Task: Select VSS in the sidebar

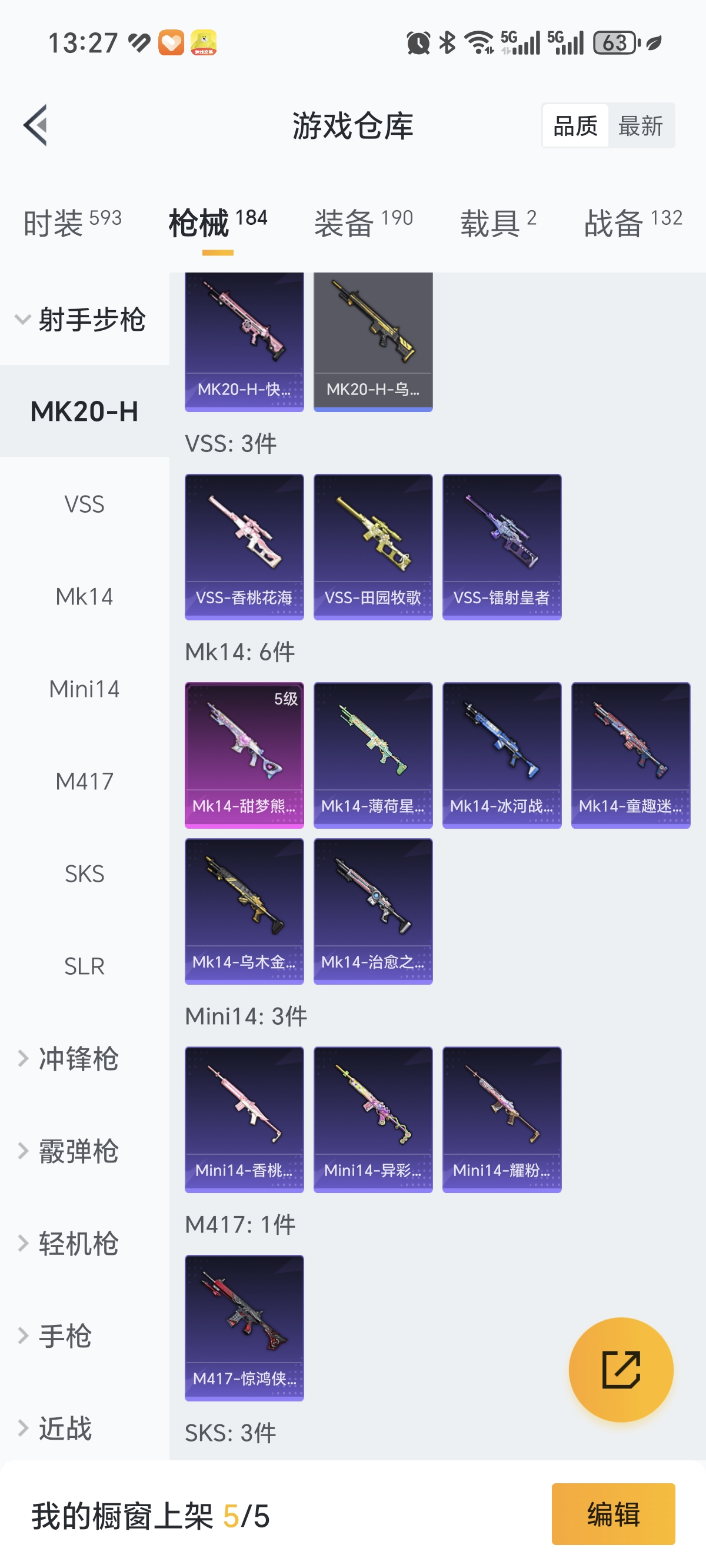Action: [x=84, y=504]
